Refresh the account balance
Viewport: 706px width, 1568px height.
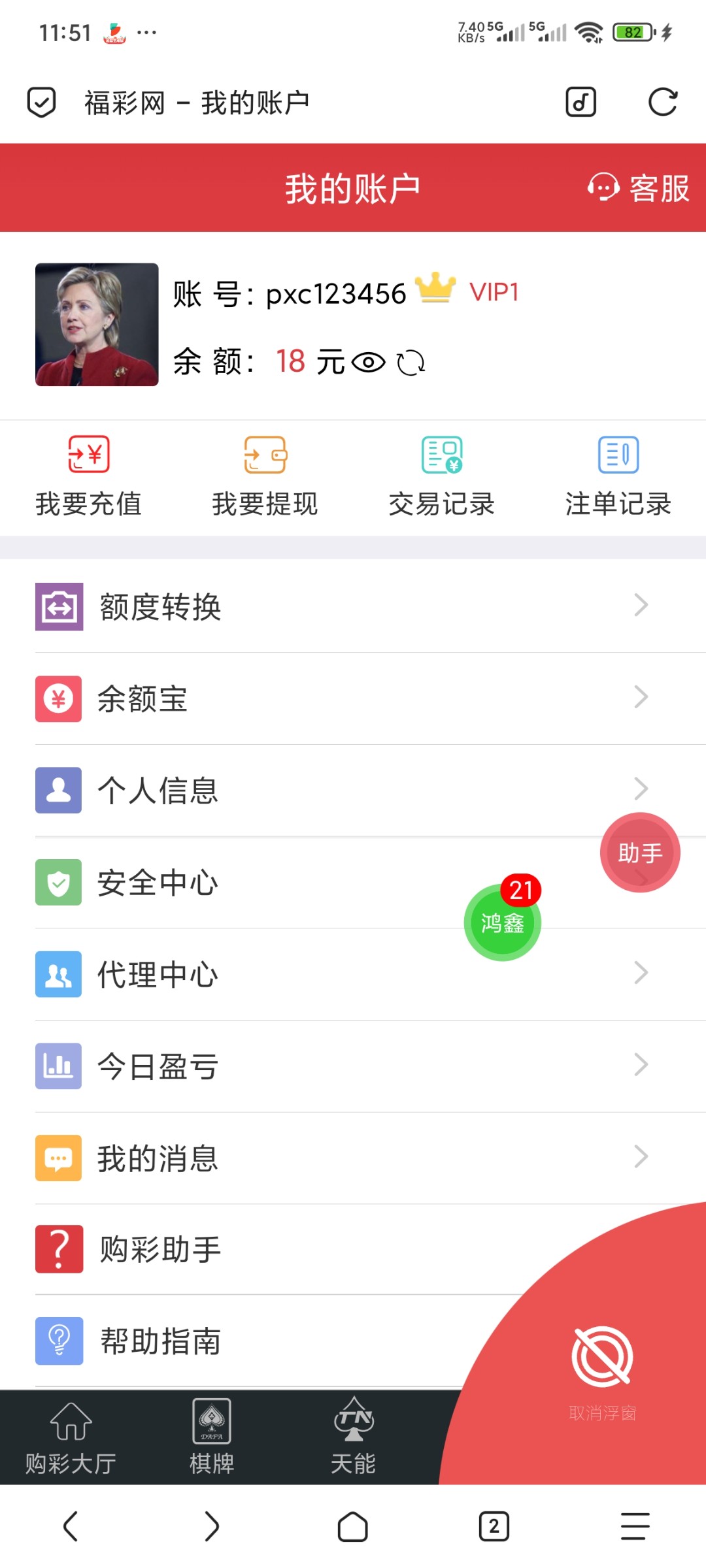point(411,363)
